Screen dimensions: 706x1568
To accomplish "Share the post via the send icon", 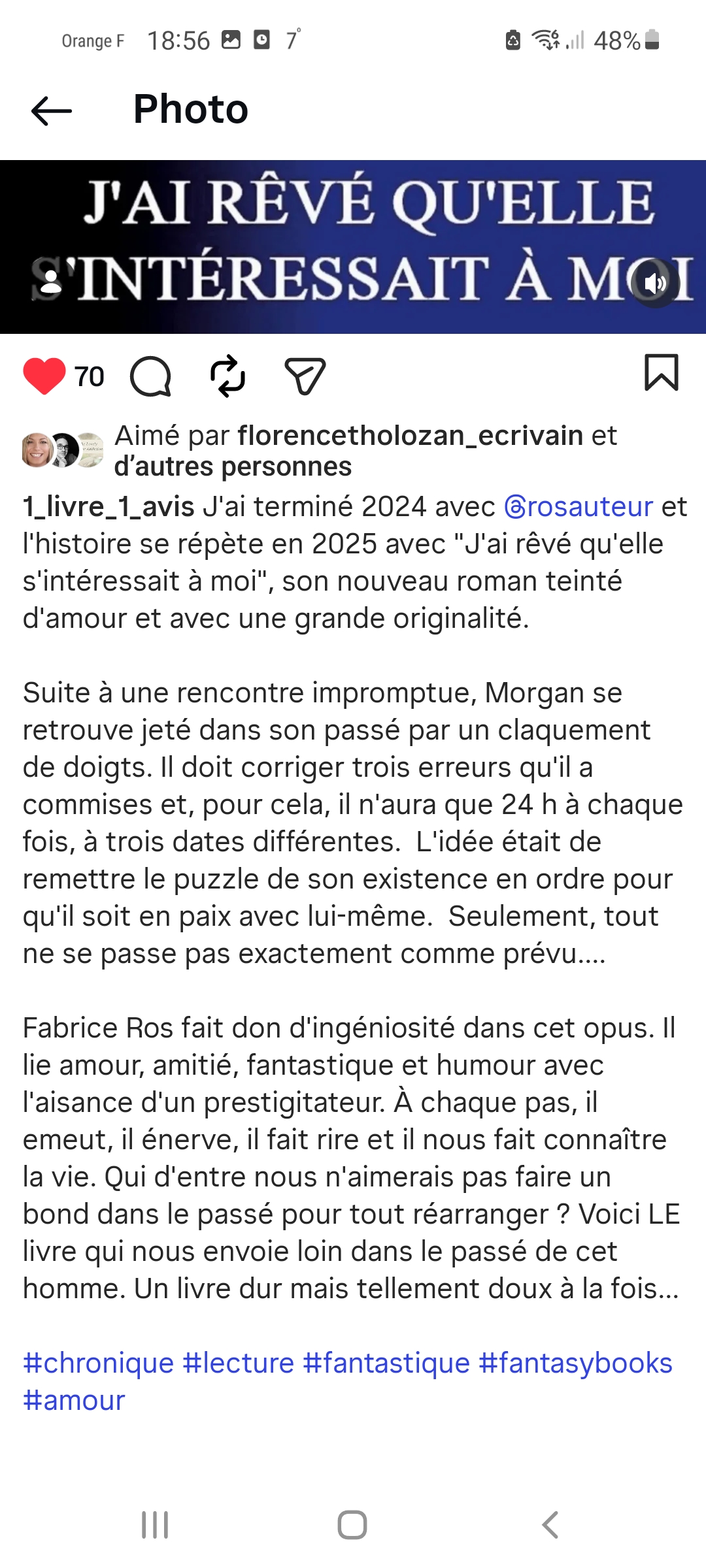I will click(305, 376).
